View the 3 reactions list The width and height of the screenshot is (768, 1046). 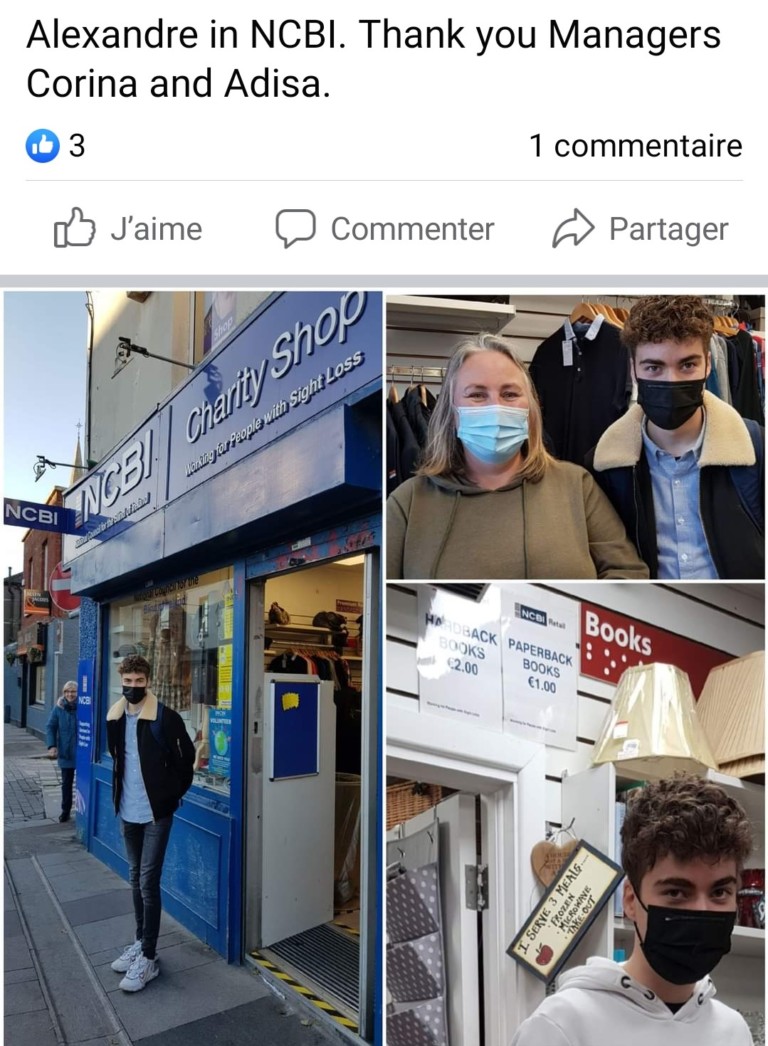tap(56, 146)
